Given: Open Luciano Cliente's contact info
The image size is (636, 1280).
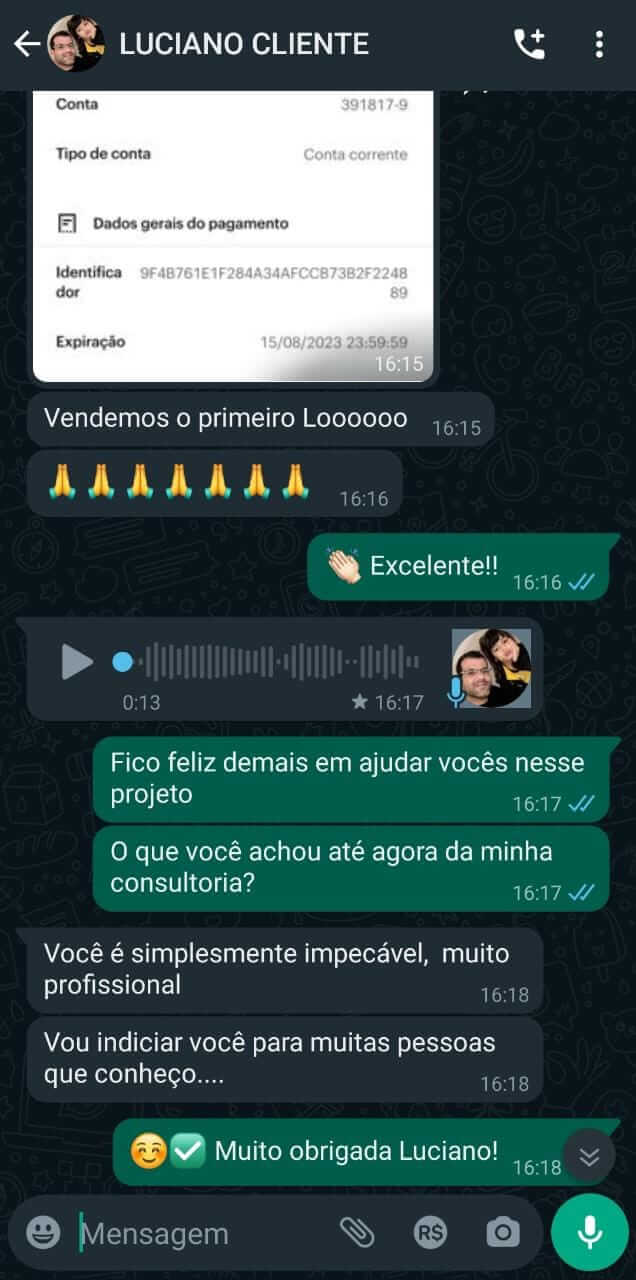Looking at the screenshot, I should click(243, 44).
